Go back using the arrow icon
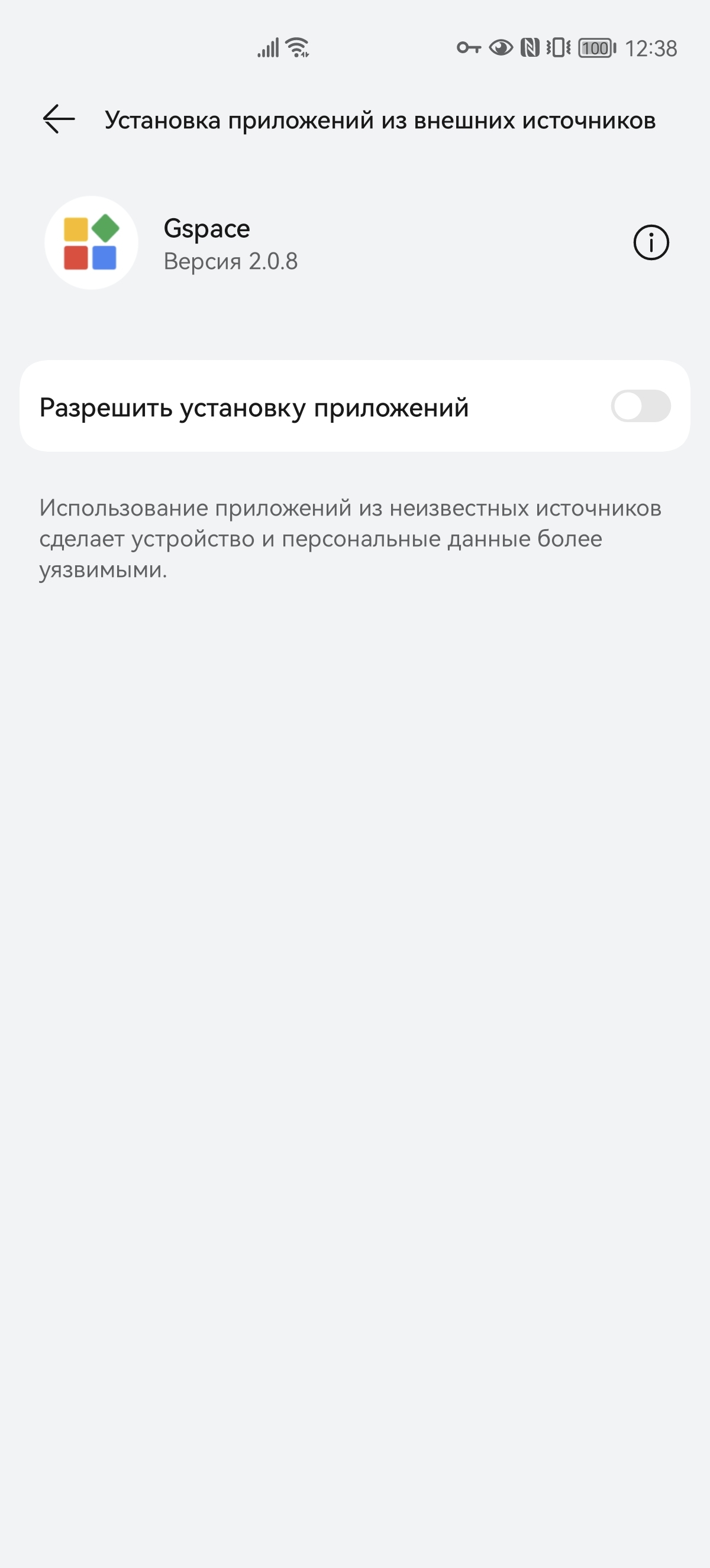The height and width of the screenshot is (1568, 710). pyautogui.click(x=59, y=119)
